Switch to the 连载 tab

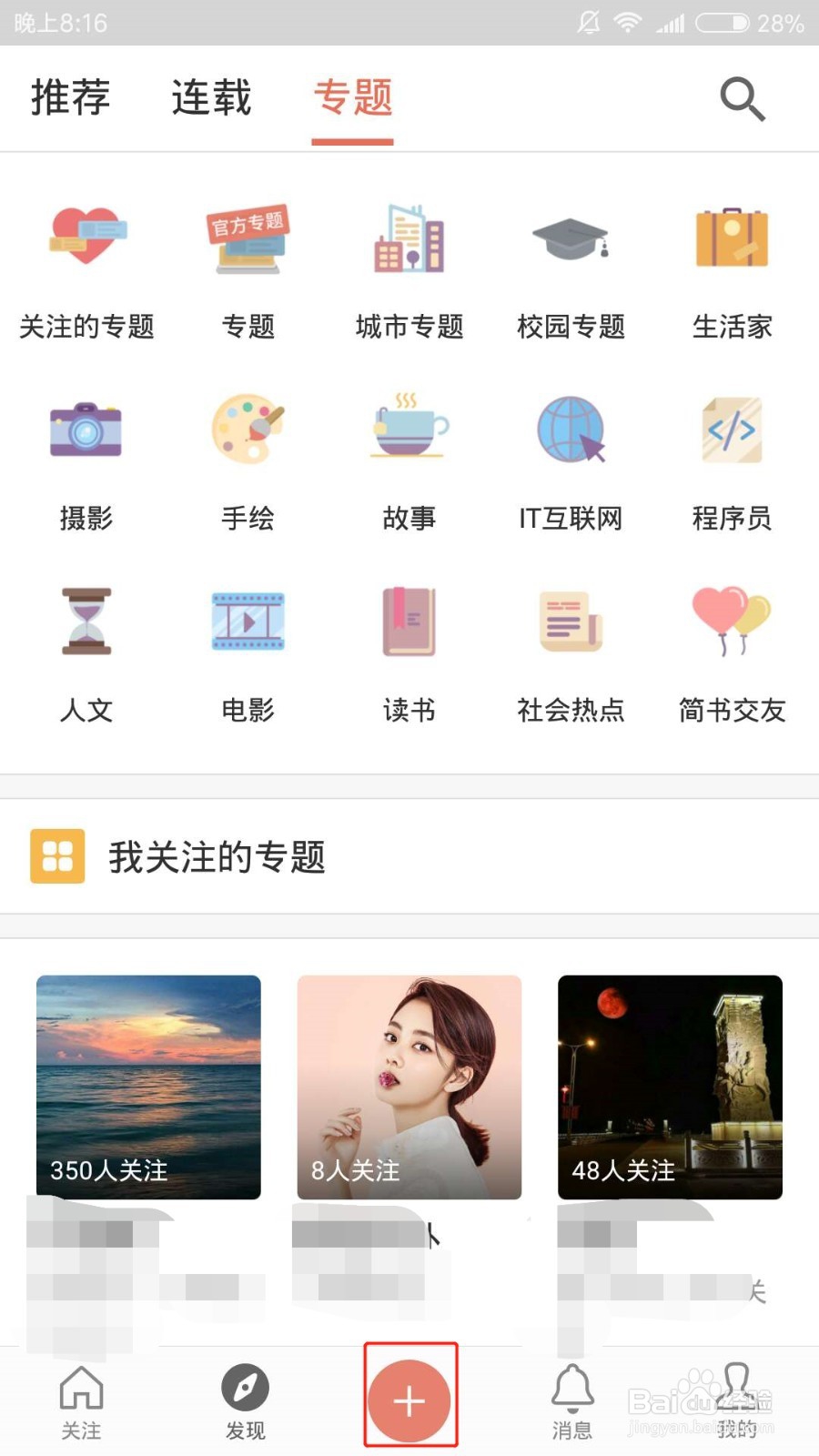(x=211, y=97)
